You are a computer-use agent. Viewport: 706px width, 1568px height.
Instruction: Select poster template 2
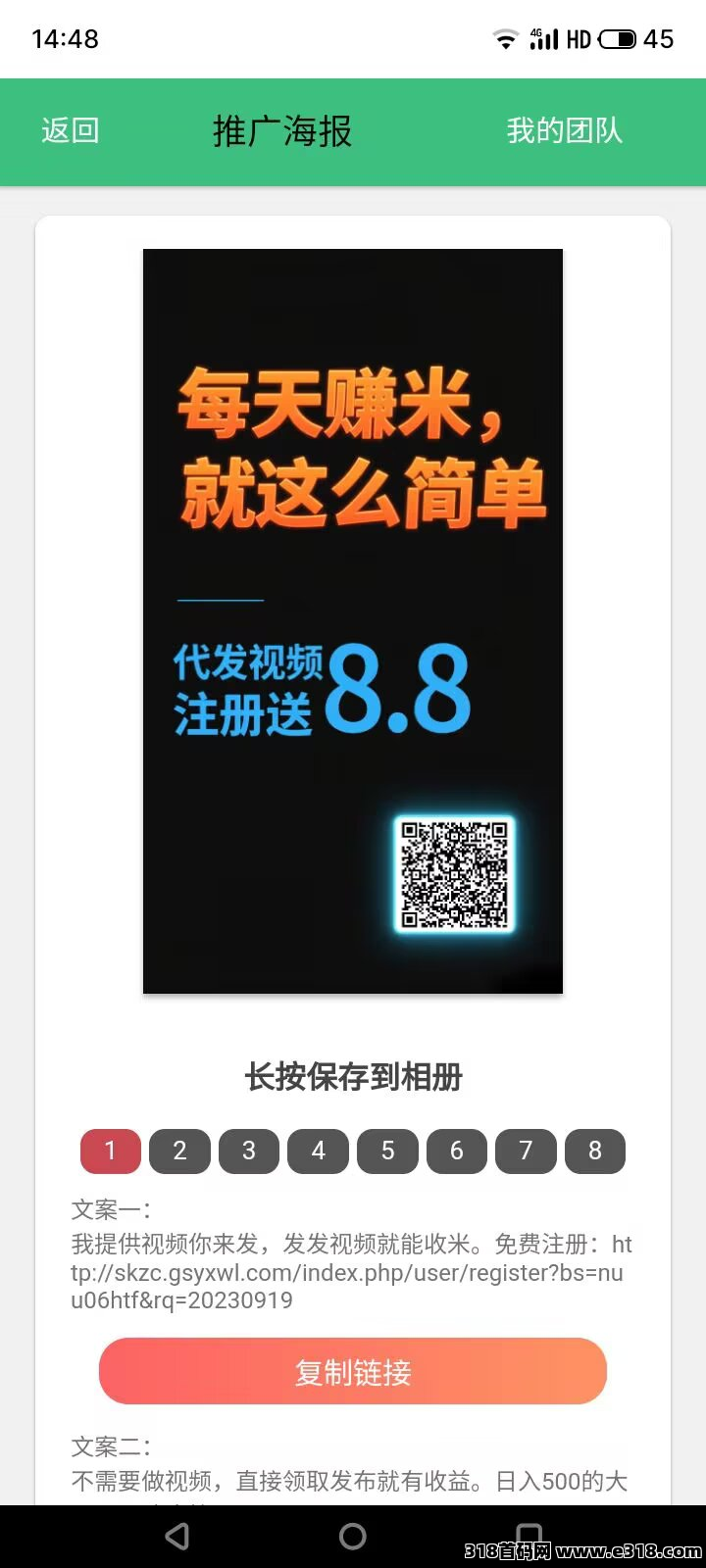pyautogui.click(x=179, y=1151)
